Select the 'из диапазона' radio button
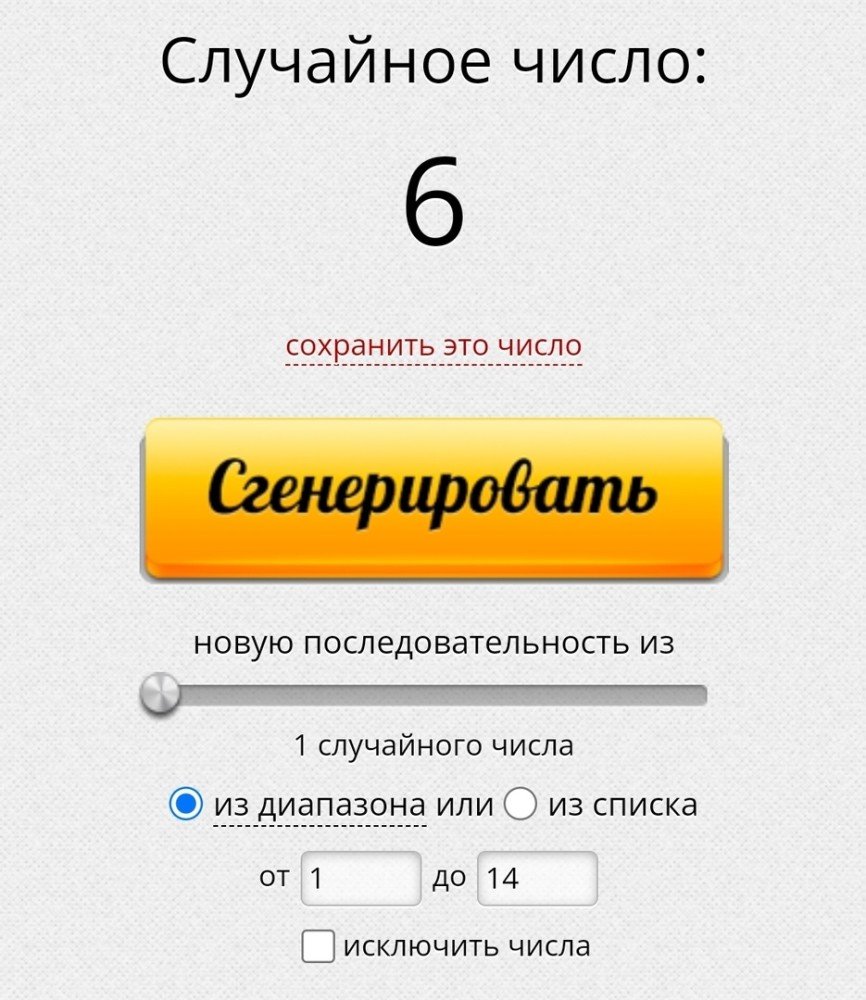The image size is (866, 1000). 186,804
